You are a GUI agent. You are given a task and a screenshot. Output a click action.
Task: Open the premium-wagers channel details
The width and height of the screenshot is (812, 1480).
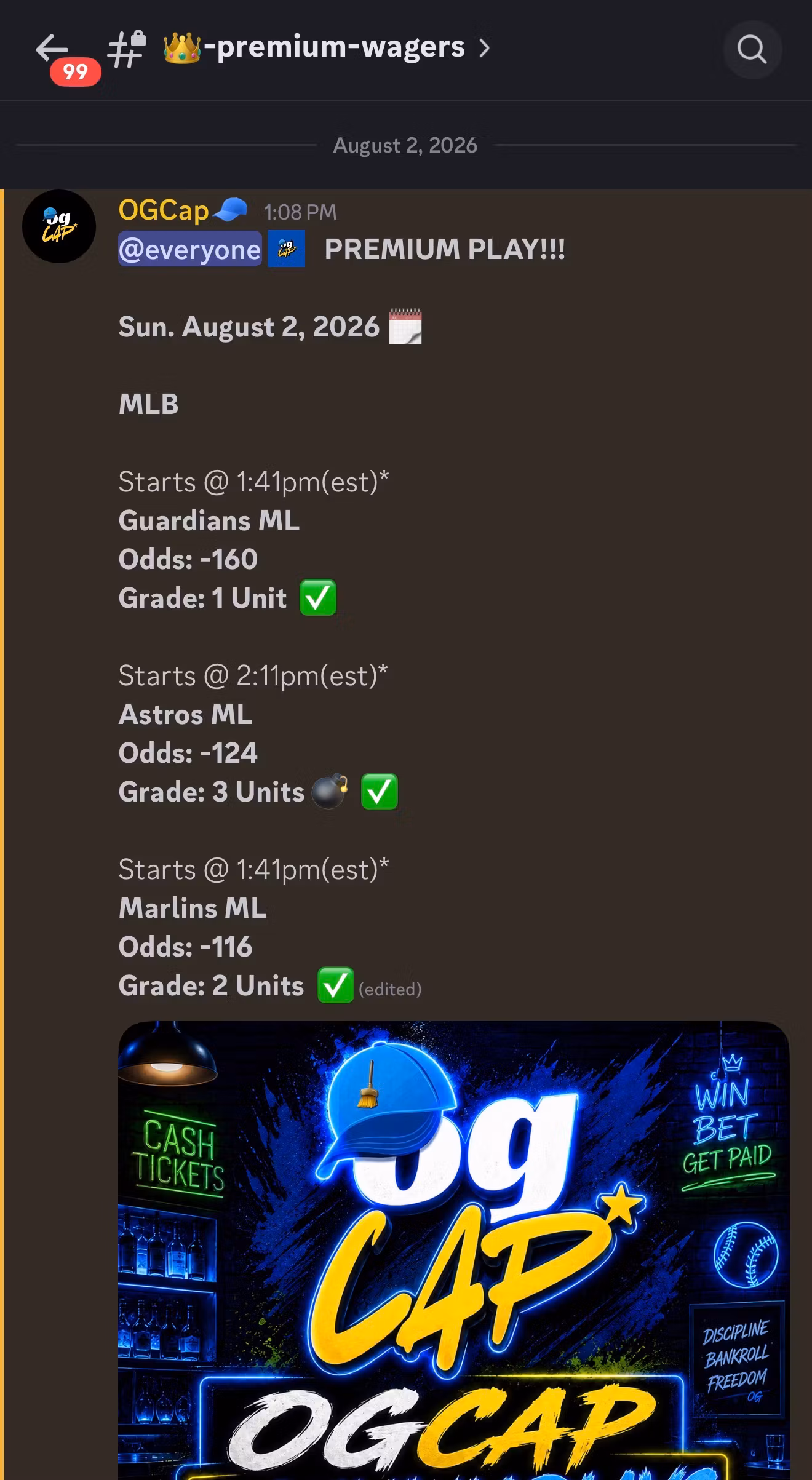point(327,47)
